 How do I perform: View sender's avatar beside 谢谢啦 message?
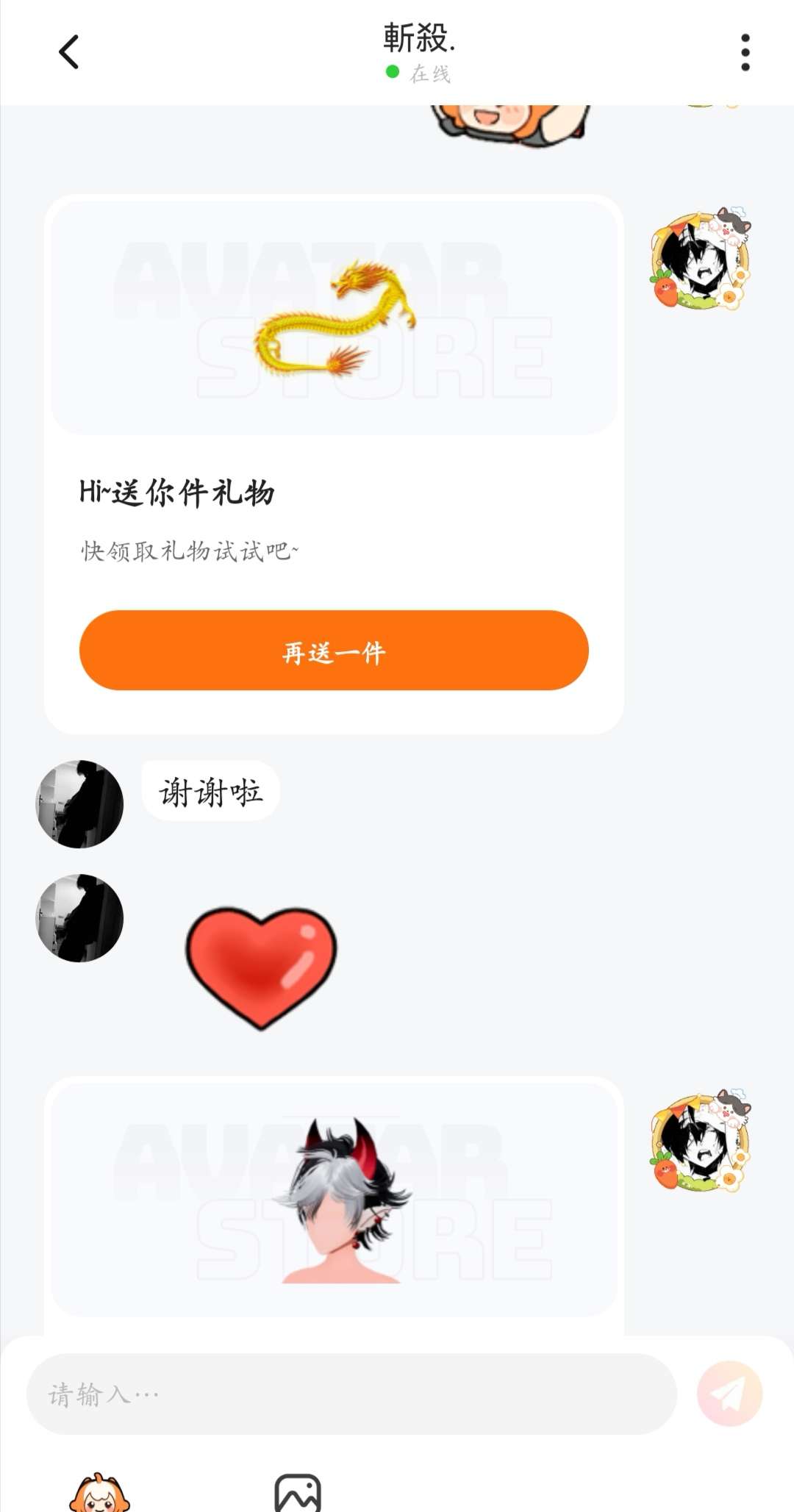[79, 804]
